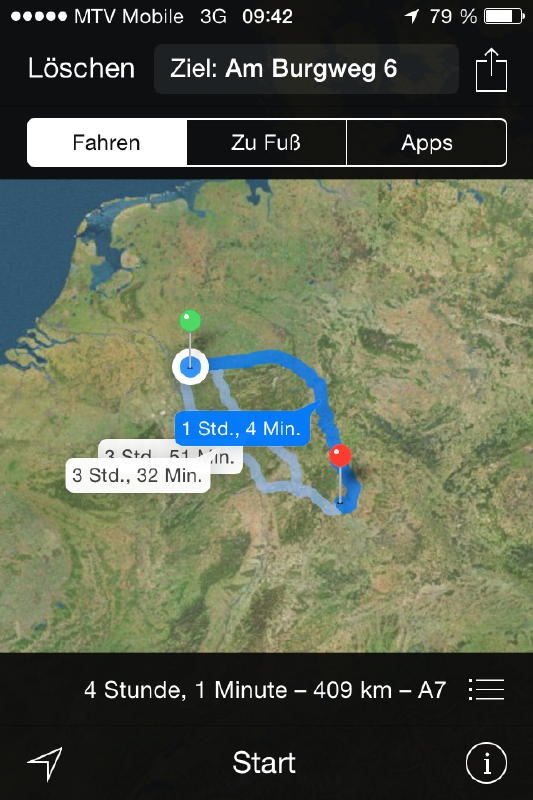Select the 1 Std., 4 Min. route label

point(242,429)
